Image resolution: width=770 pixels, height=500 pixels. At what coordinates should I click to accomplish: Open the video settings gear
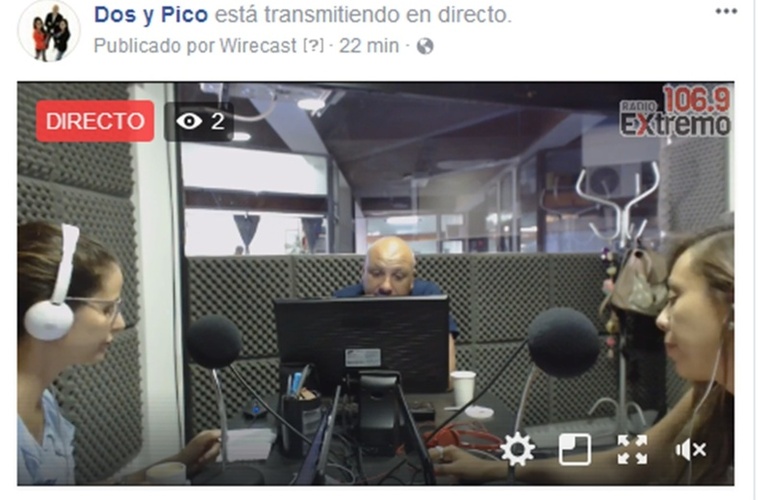click(517, 450)
